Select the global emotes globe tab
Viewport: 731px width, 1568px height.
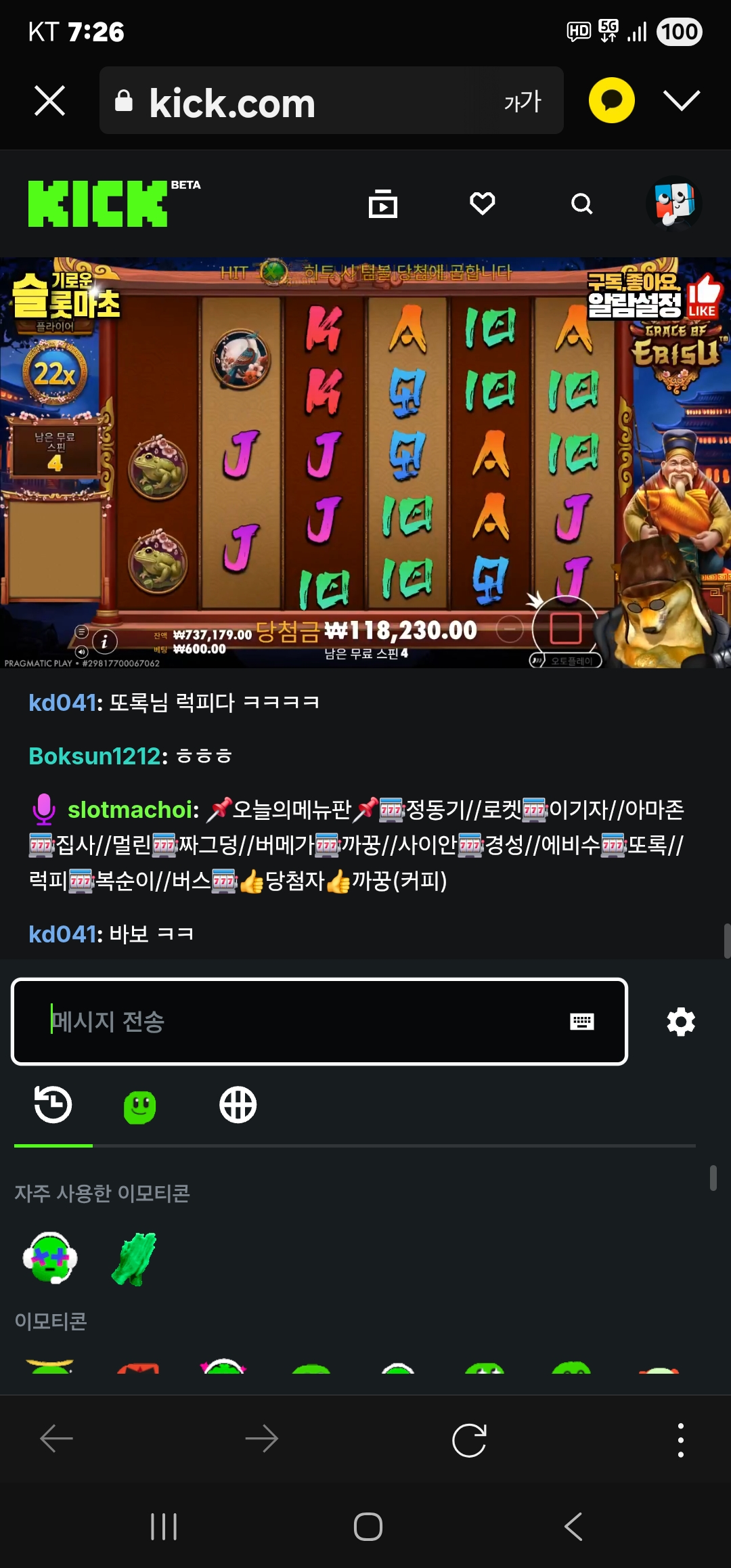coord(238,1105)
